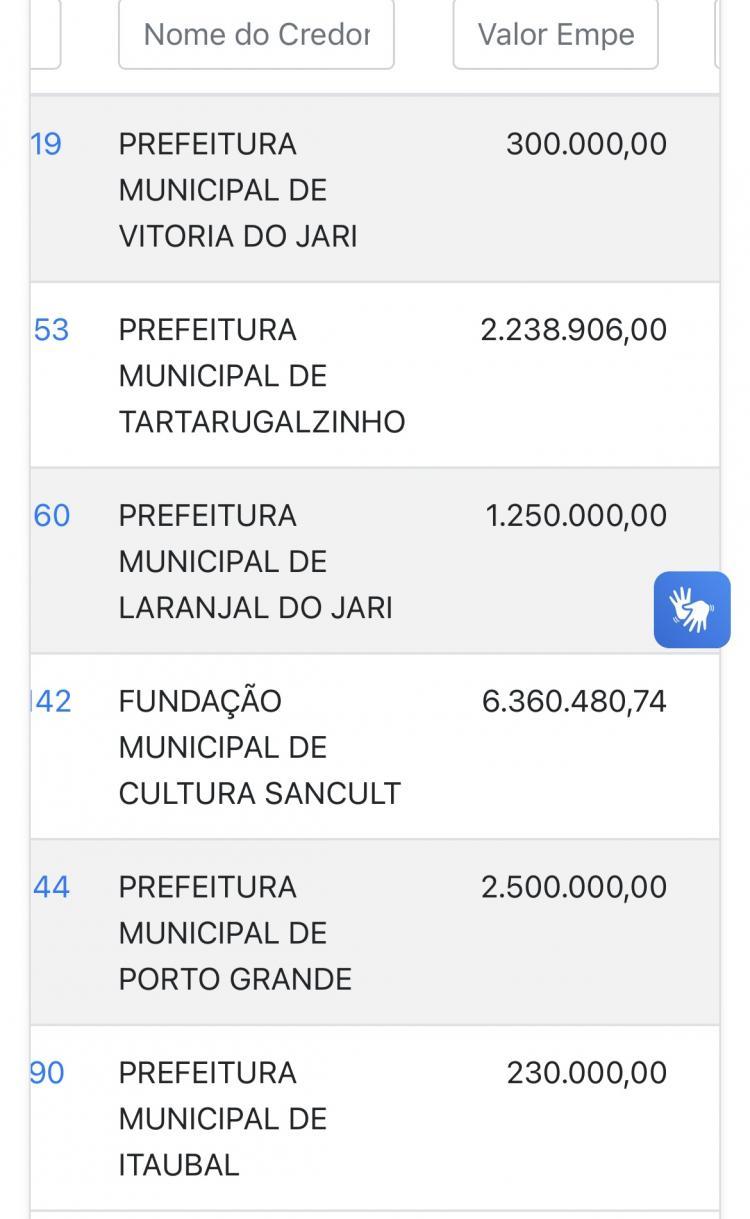The height and width of the screenshot is (1219, 750).
Task: Focus the Valor Empe filter field
Action: coord(555,35)
